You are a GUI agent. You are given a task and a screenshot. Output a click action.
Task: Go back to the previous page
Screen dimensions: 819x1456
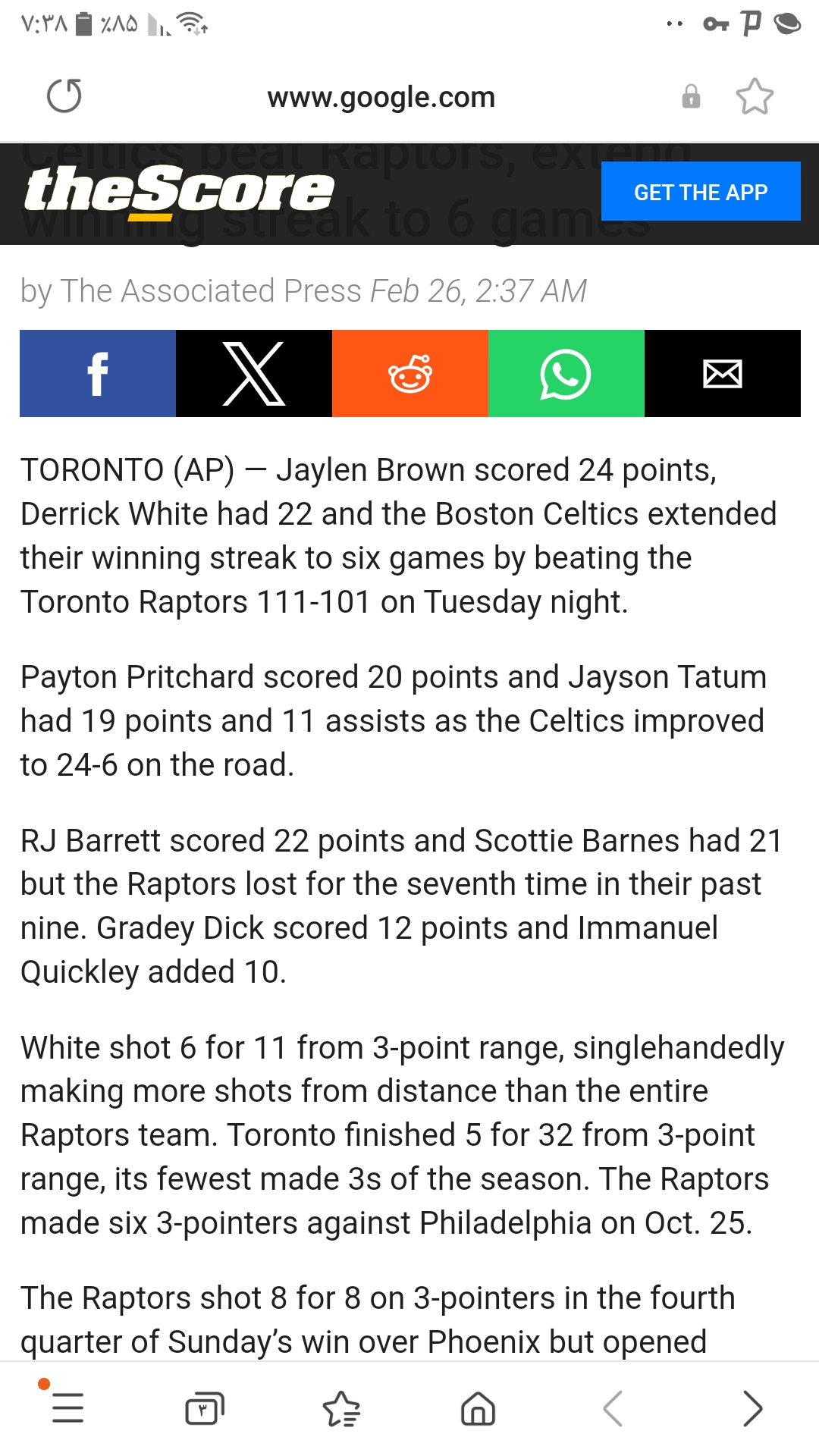point(613,1408)
